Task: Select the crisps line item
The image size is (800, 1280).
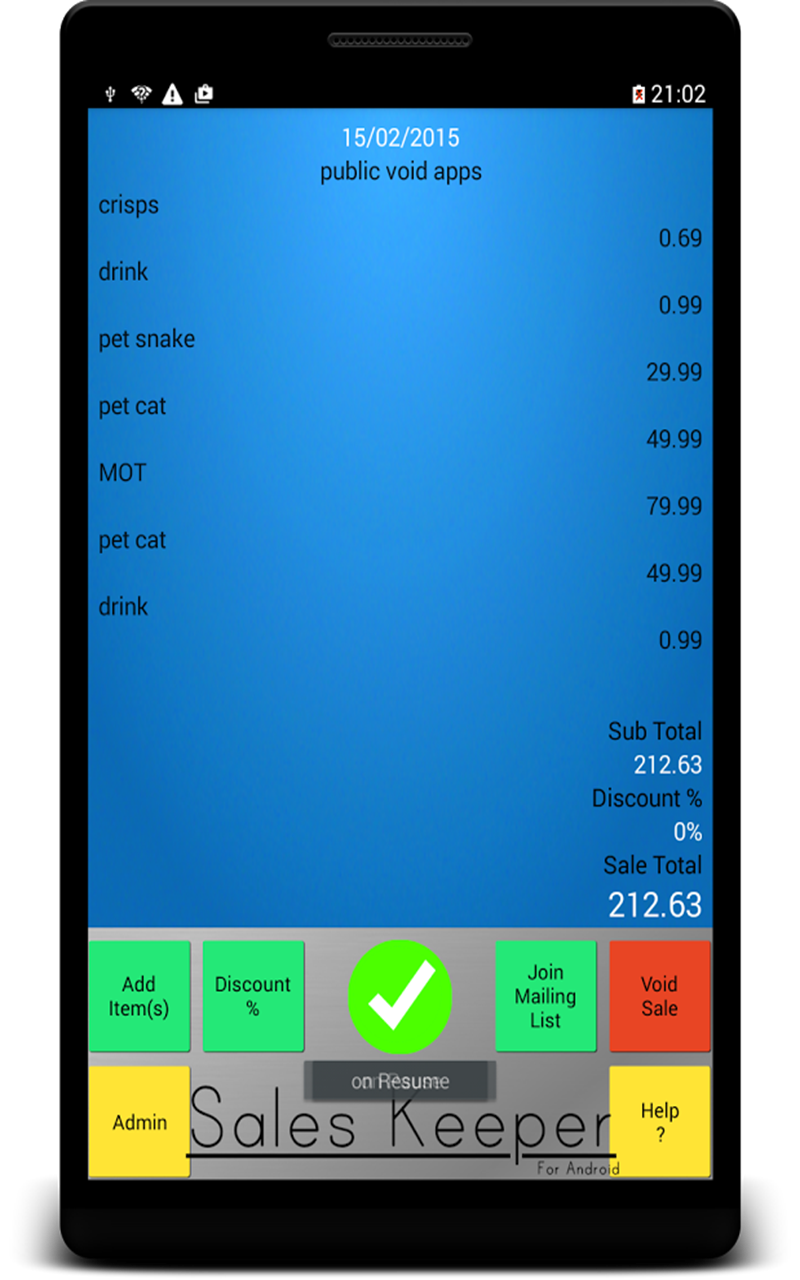Action: (x=128, y=206)
